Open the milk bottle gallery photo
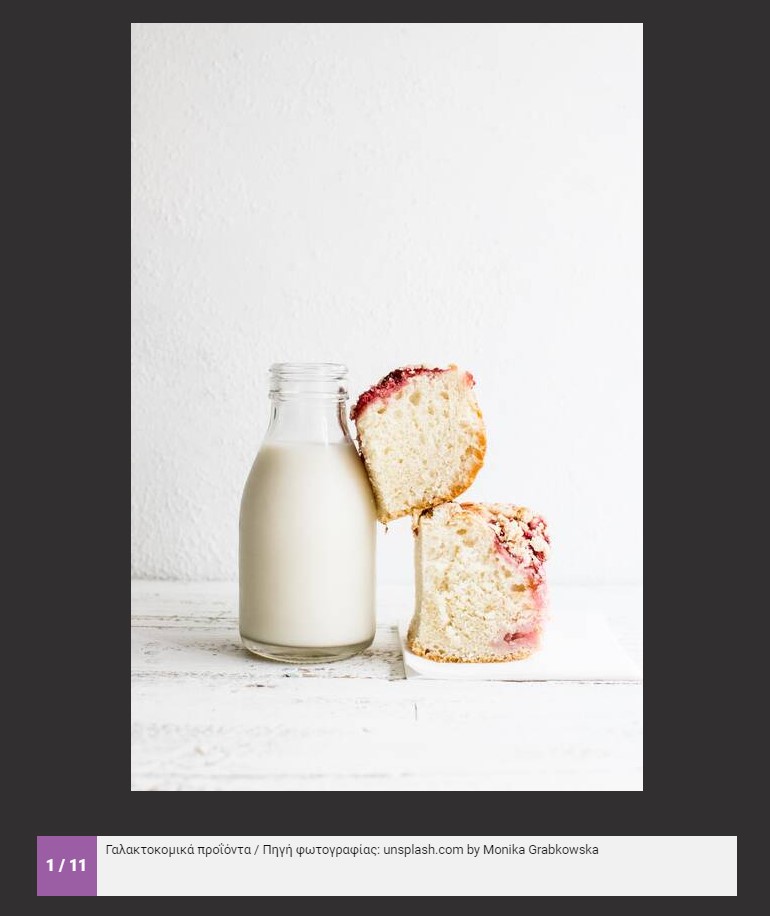Screen dimensions: 770x916 [x=386, y=406]
